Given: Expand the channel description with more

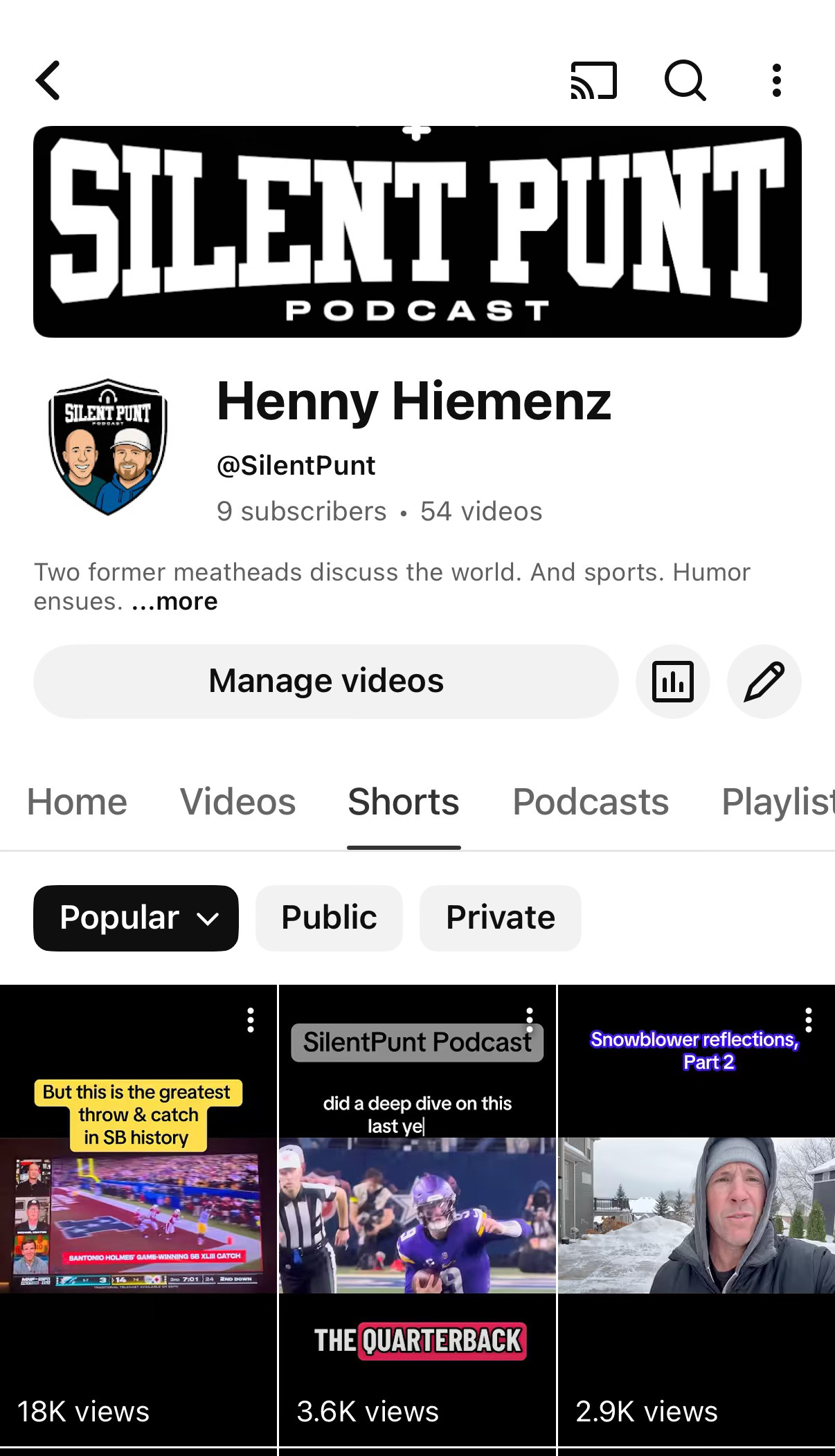Looking at the screenshot, I should coord(174,601).
